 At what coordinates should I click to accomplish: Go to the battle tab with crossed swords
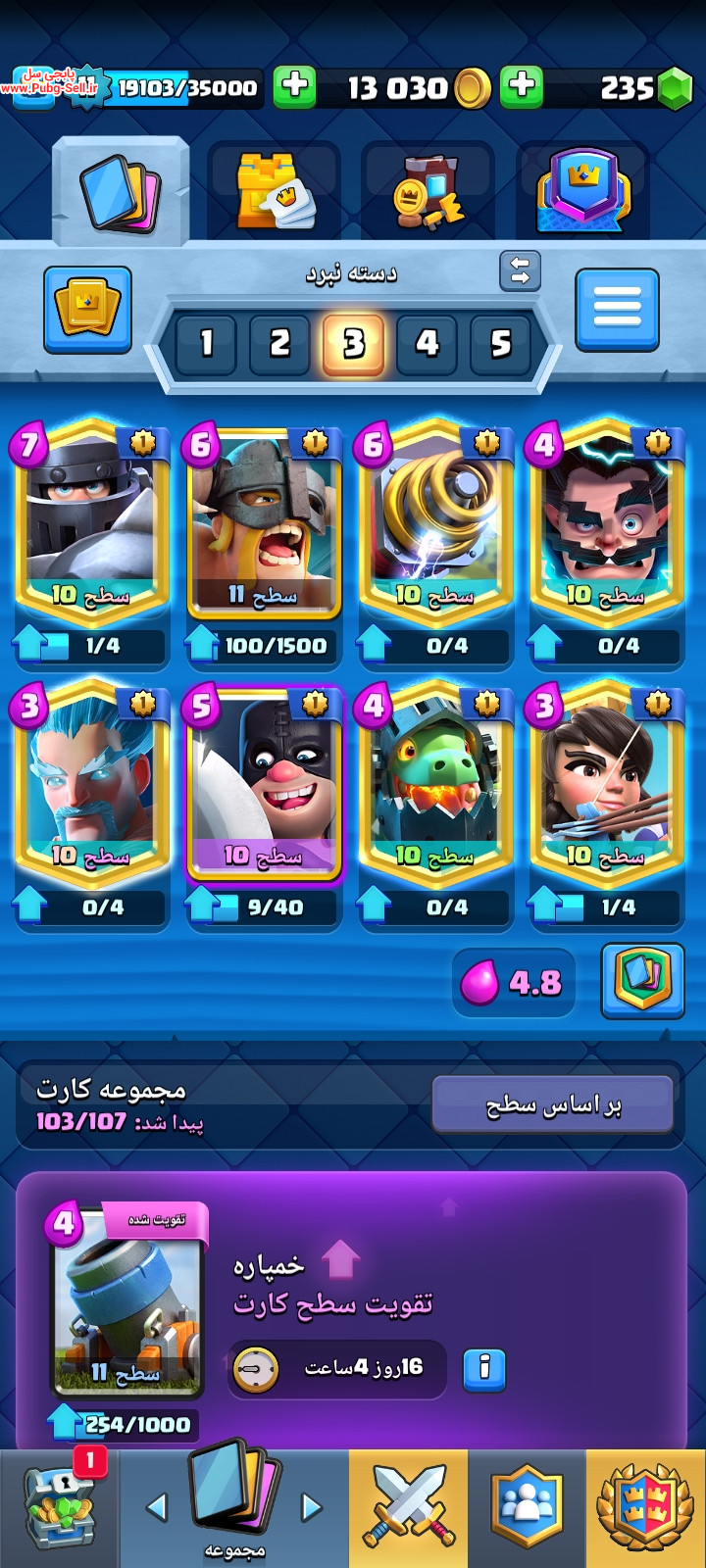(x=408, y=1505)
